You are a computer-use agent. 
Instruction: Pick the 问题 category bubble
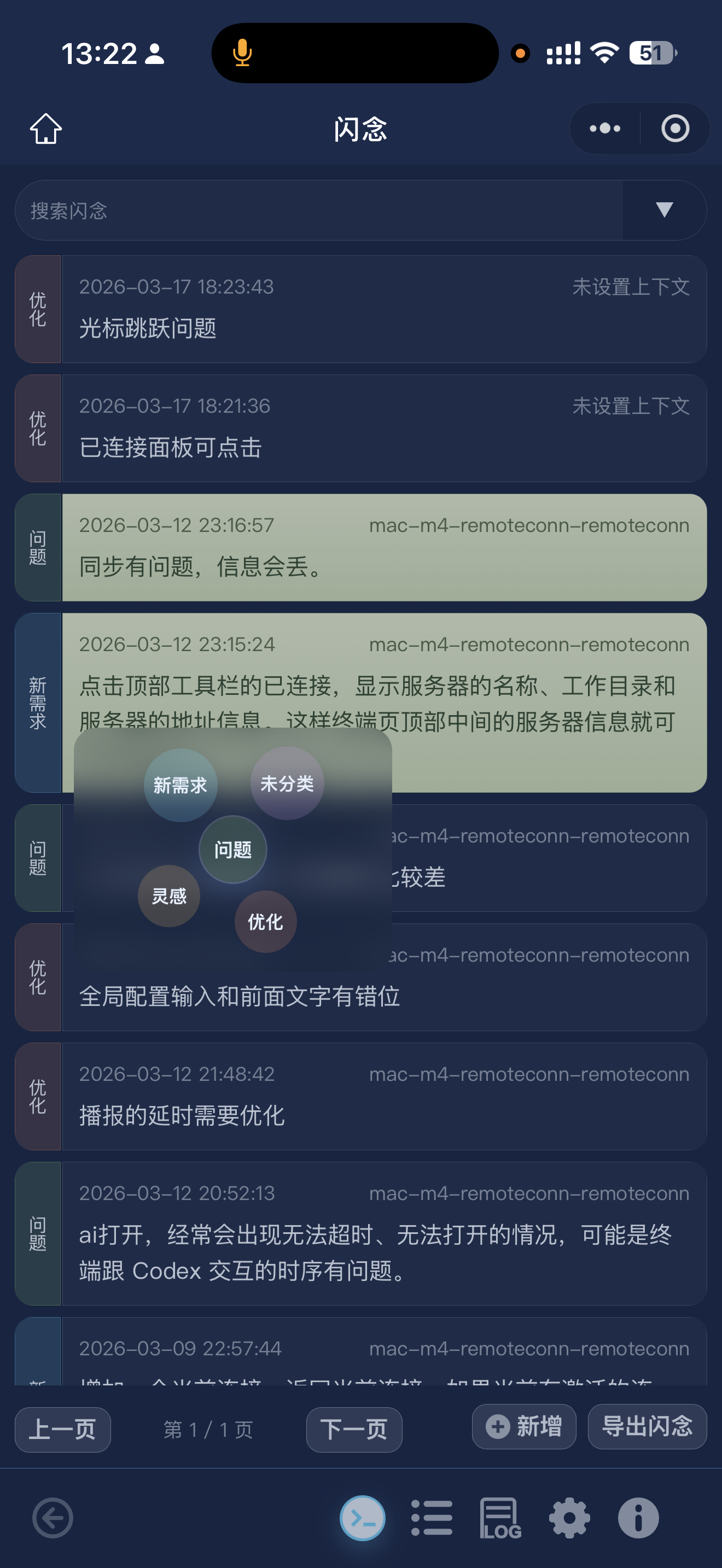coord(232,850)
